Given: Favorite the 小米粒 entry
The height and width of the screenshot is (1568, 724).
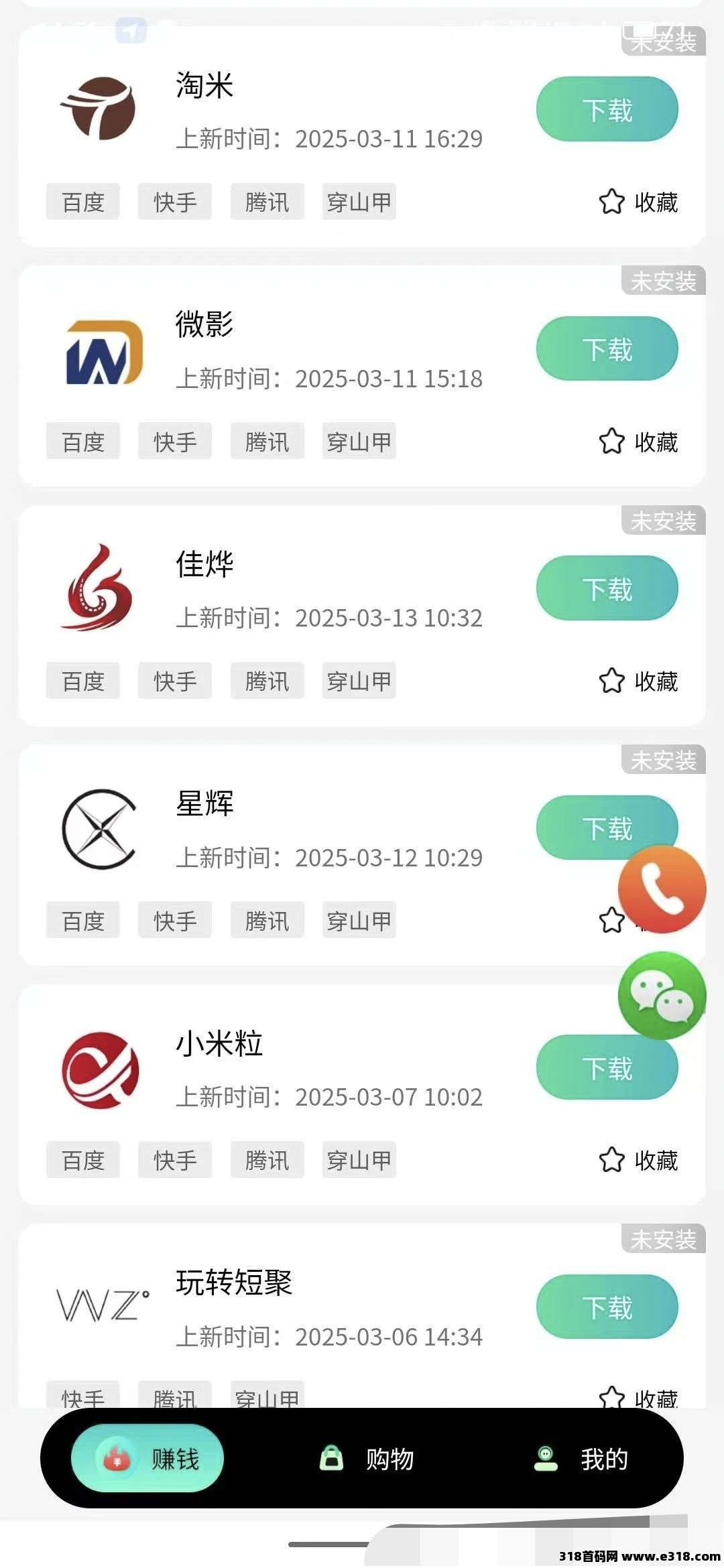Looking at the screenshot, I should pos(638,1160).
